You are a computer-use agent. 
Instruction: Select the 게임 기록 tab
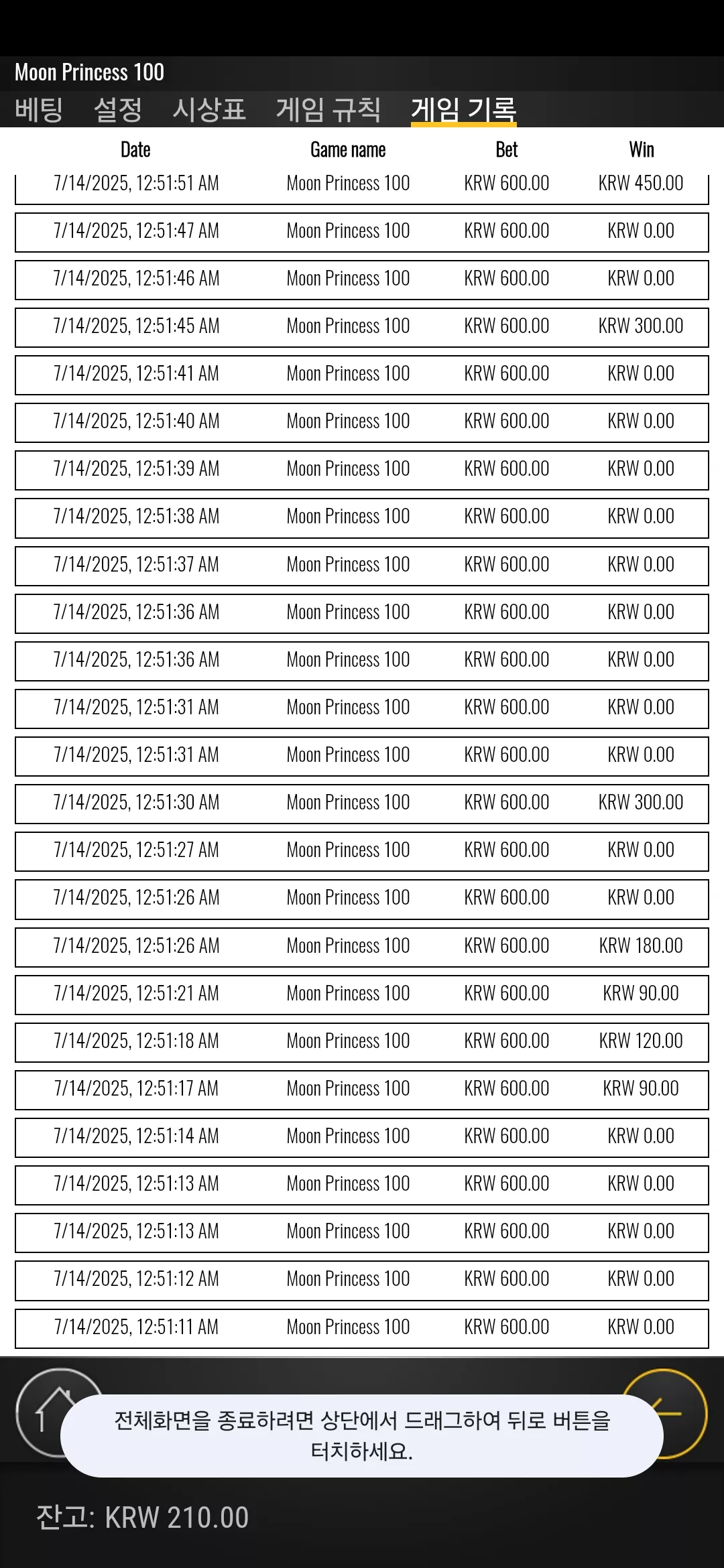tap(464, 109)
